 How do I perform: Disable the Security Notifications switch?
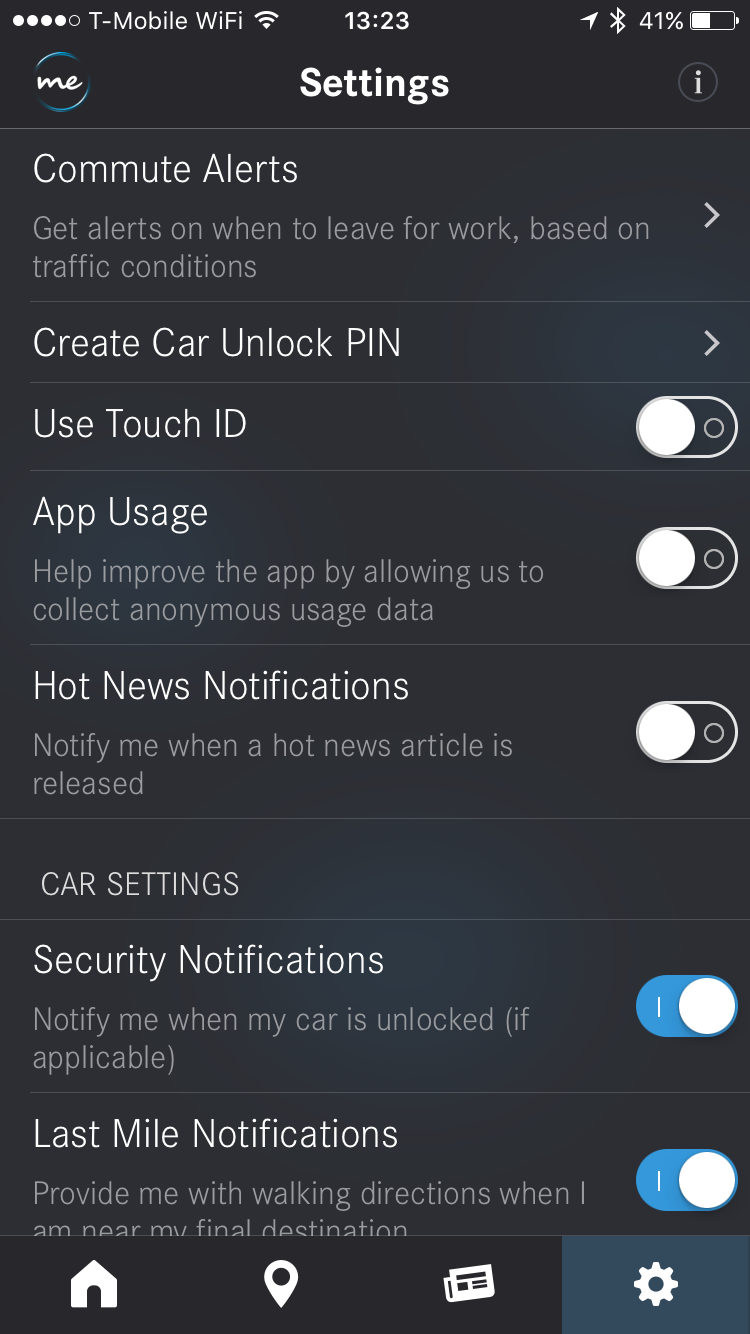(686, 1006)
